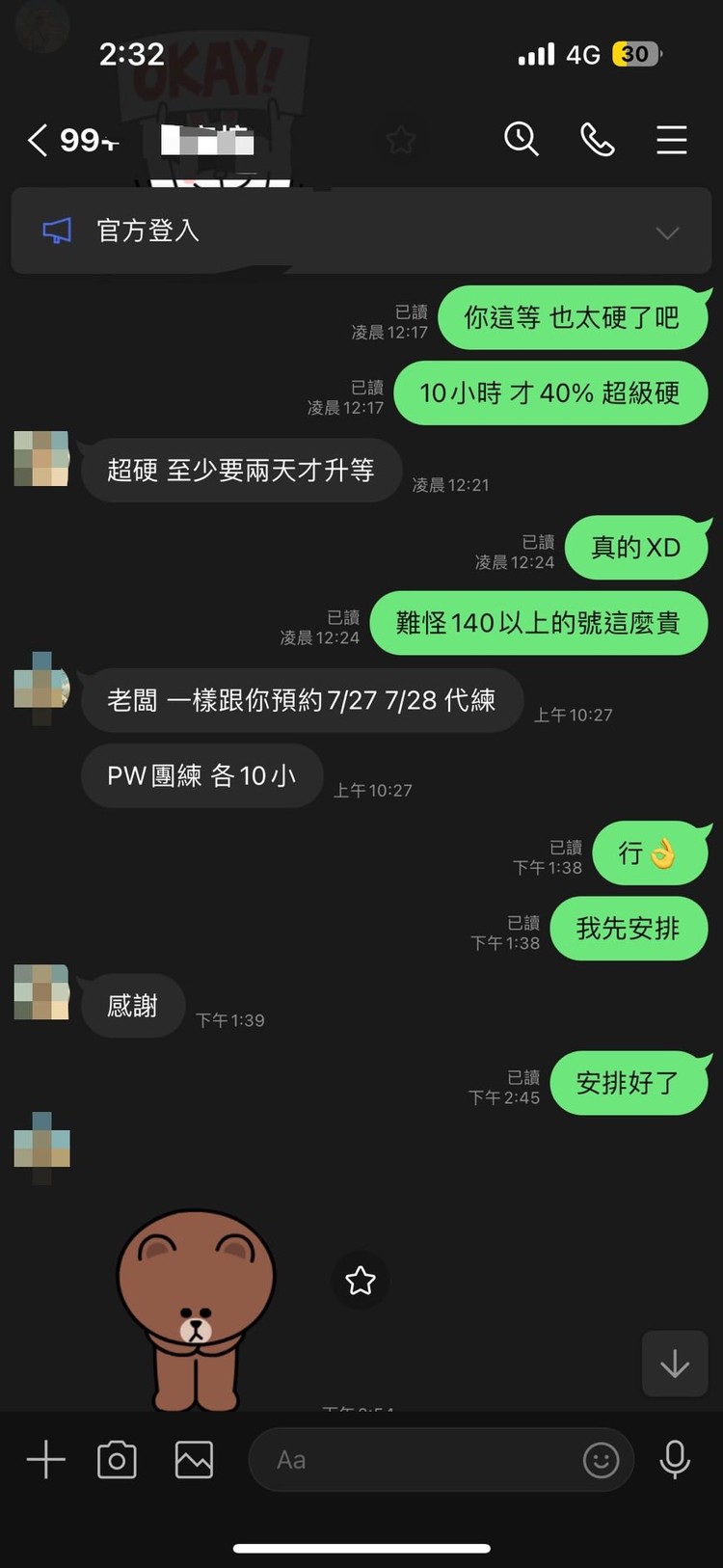Open the chat menu
Viewport: 723px width, 1568px height.
pyautogui.click(x=671, y=141)
